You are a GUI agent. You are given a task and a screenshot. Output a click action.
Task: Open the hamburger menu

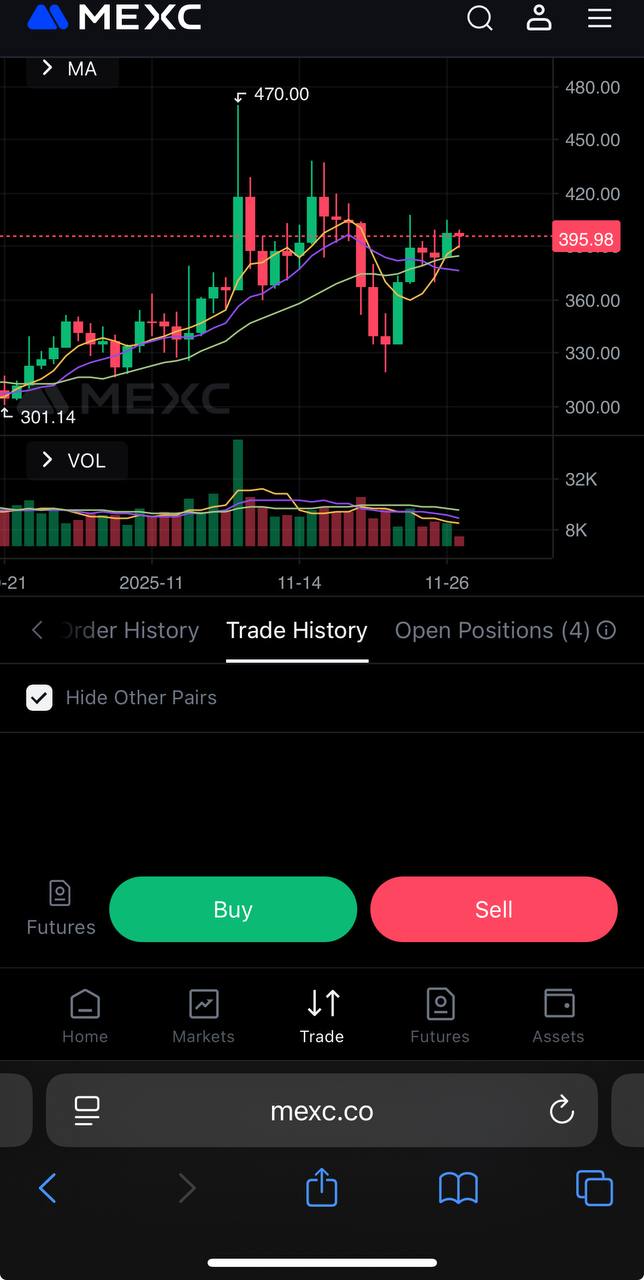(x=599, y=18)
